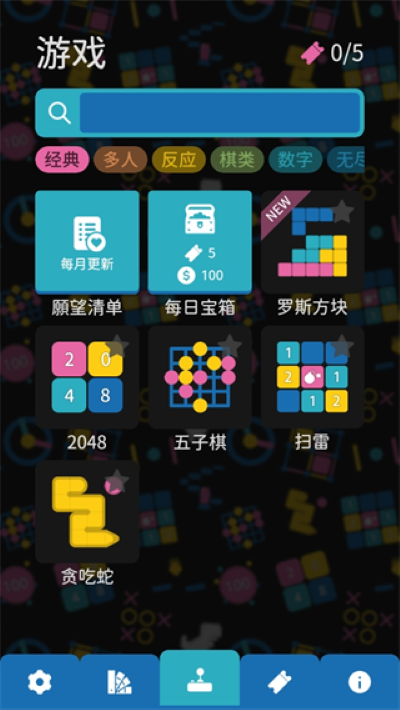Go to the tickets tab

(280, 682)
